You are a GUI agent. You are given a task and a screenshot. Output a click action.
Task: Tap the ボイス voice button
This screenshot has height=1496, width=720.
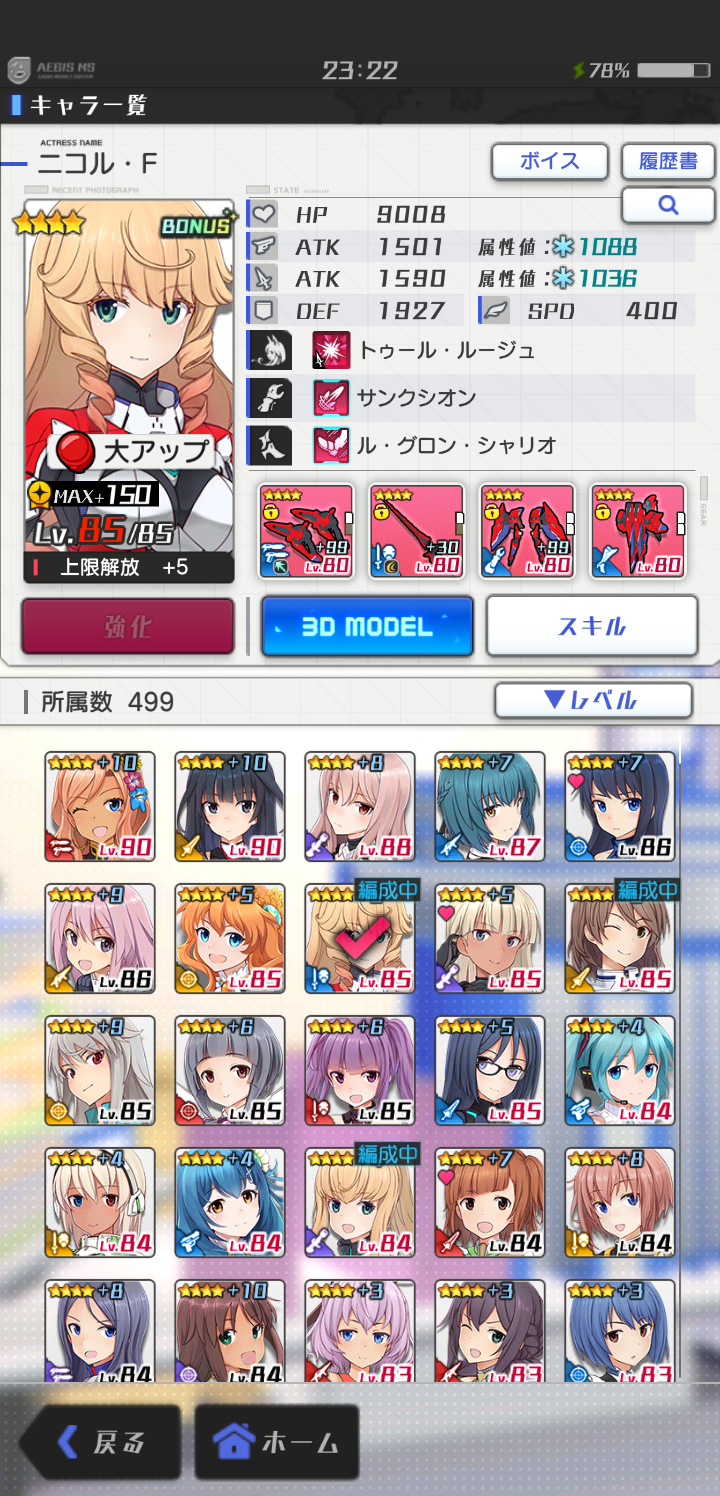550,161
